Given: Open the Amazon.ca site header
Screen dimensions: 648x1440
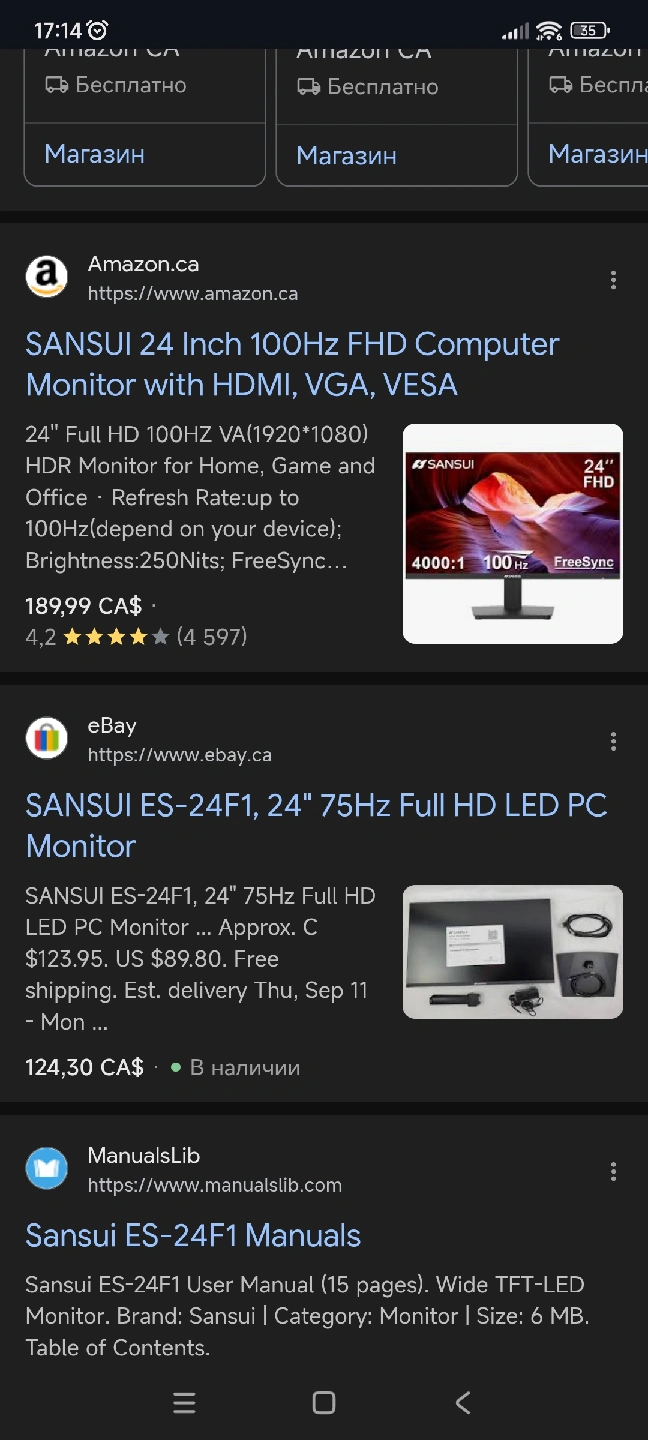Looking at the screenshot, I should (x=162, y=278).
